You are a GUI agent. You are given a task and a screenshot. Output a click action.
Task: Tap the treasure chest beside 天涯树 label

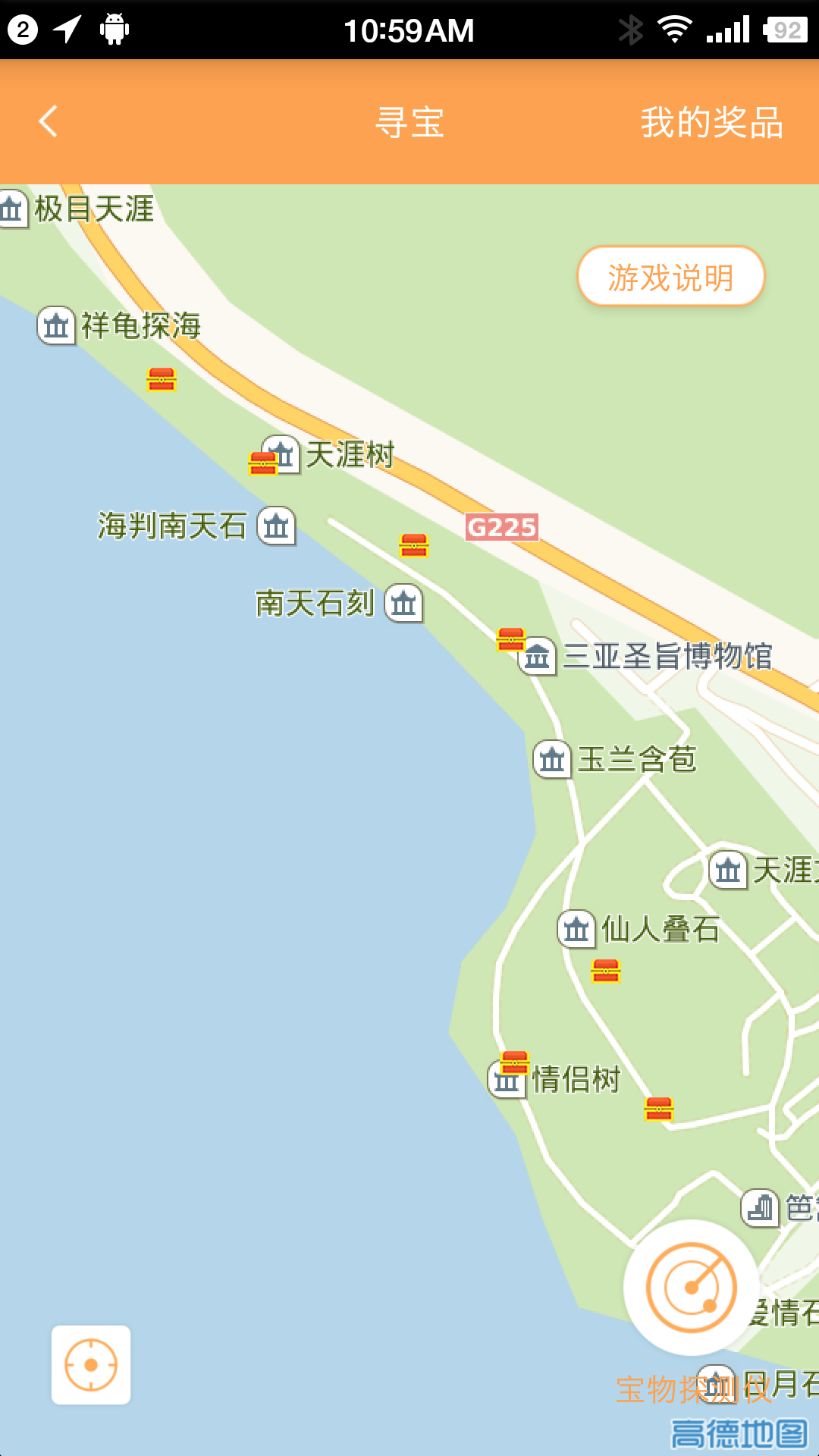click(x=263, y=462)
